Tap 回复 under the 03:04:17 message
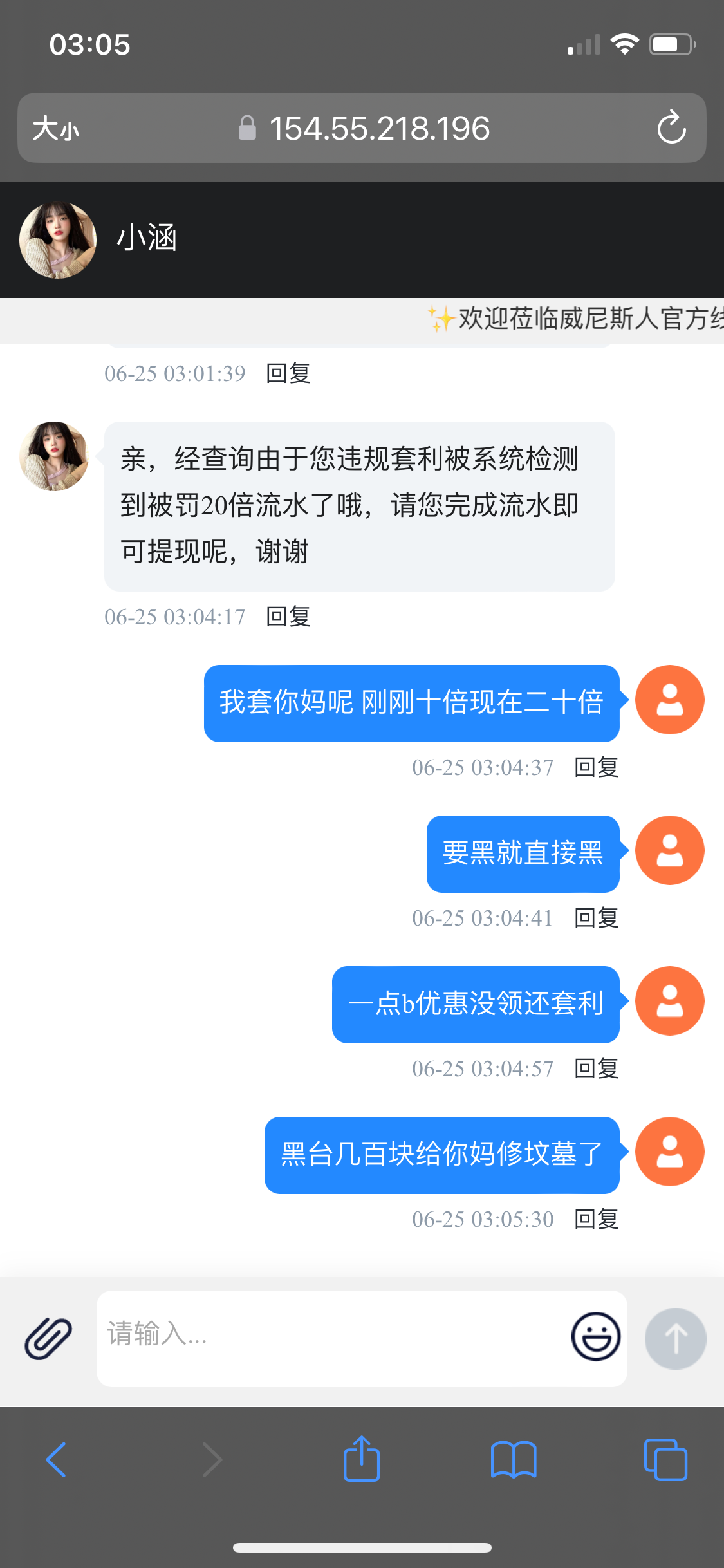Image resolution: width=724 pixels, height=1568 pixels. click(x=288, y=617)
